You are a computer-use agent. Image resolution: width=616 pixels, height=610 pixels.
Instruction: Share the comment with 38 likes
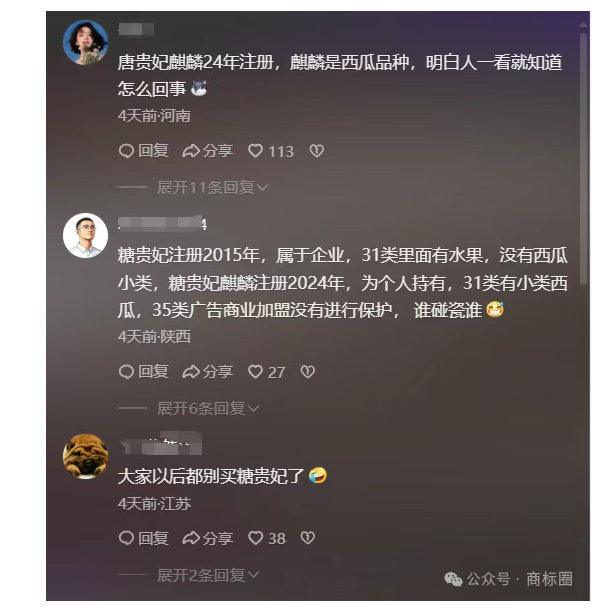(207, 538)
